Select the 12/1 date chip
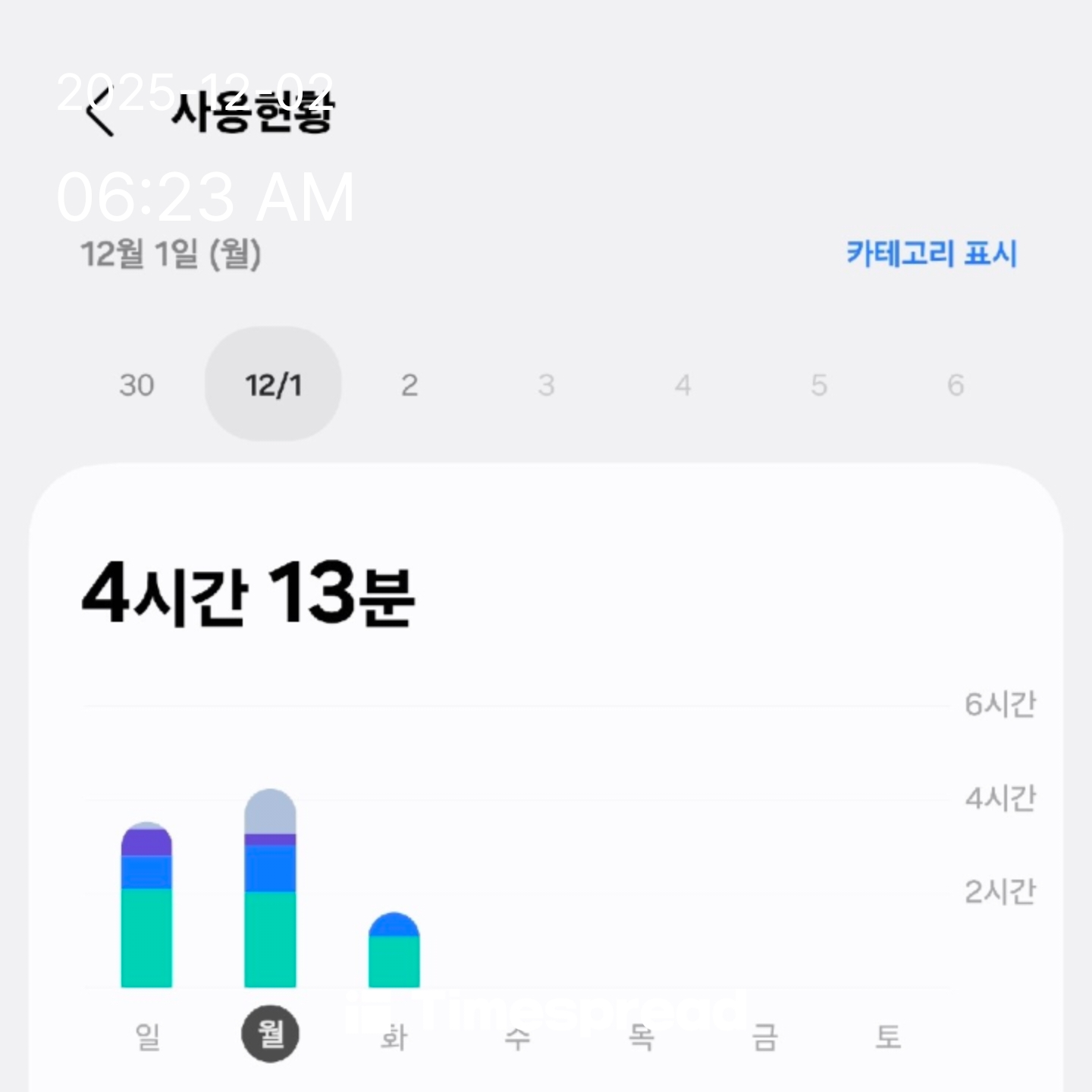1092x1092 pixels. pos(273,384)
